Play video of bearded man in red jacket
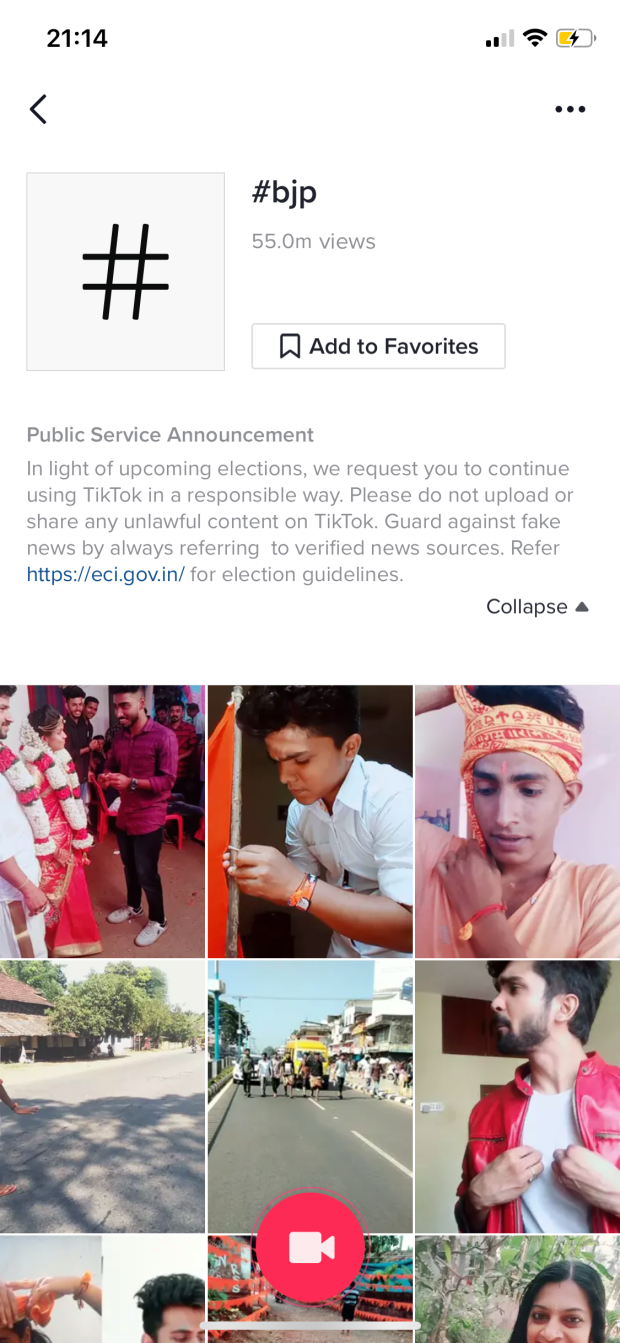The height and width of the screenshot is (1343, 620). pos(517,1095)
